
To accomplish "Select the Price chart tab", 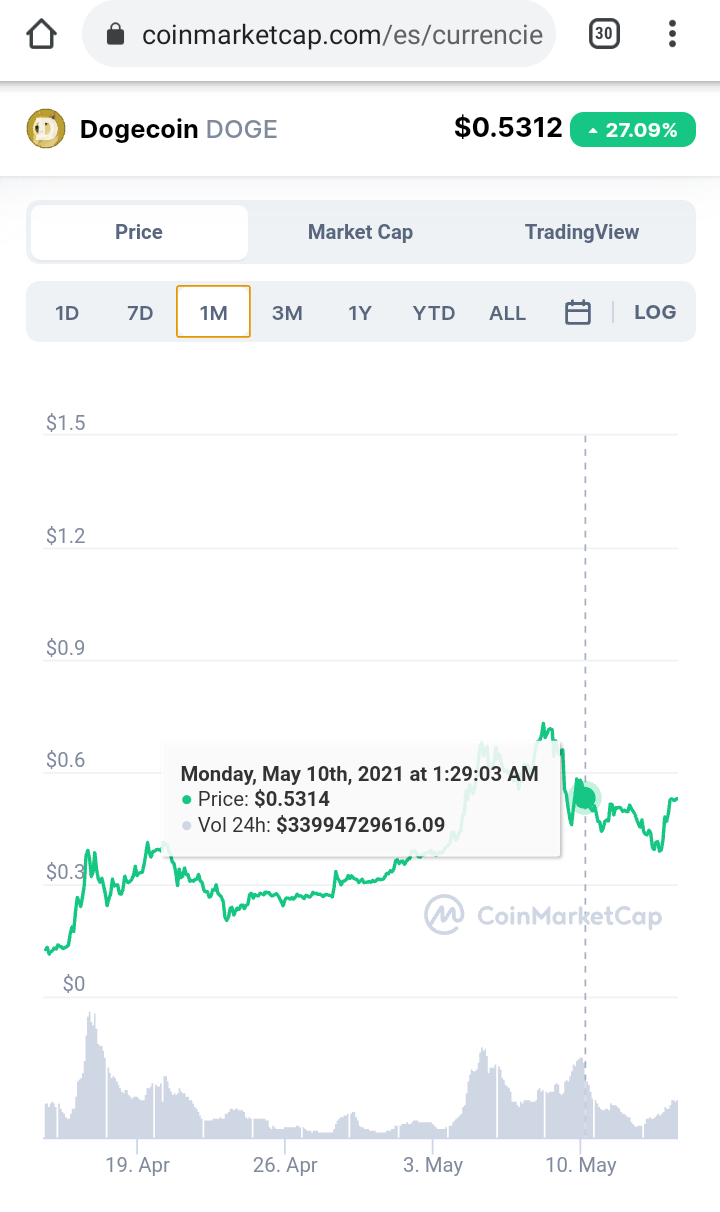I will click(139, 232).
